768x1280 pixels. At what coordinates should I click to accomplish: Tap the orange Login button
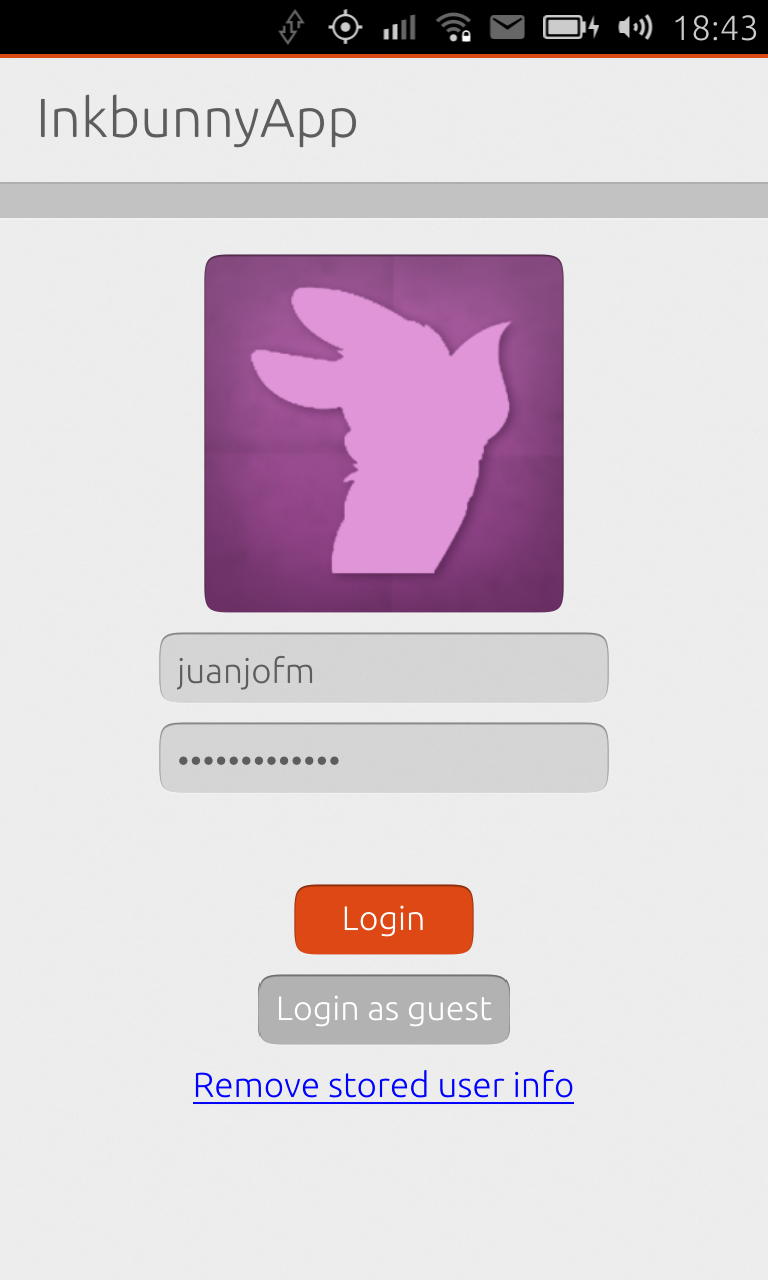(384, 919)
